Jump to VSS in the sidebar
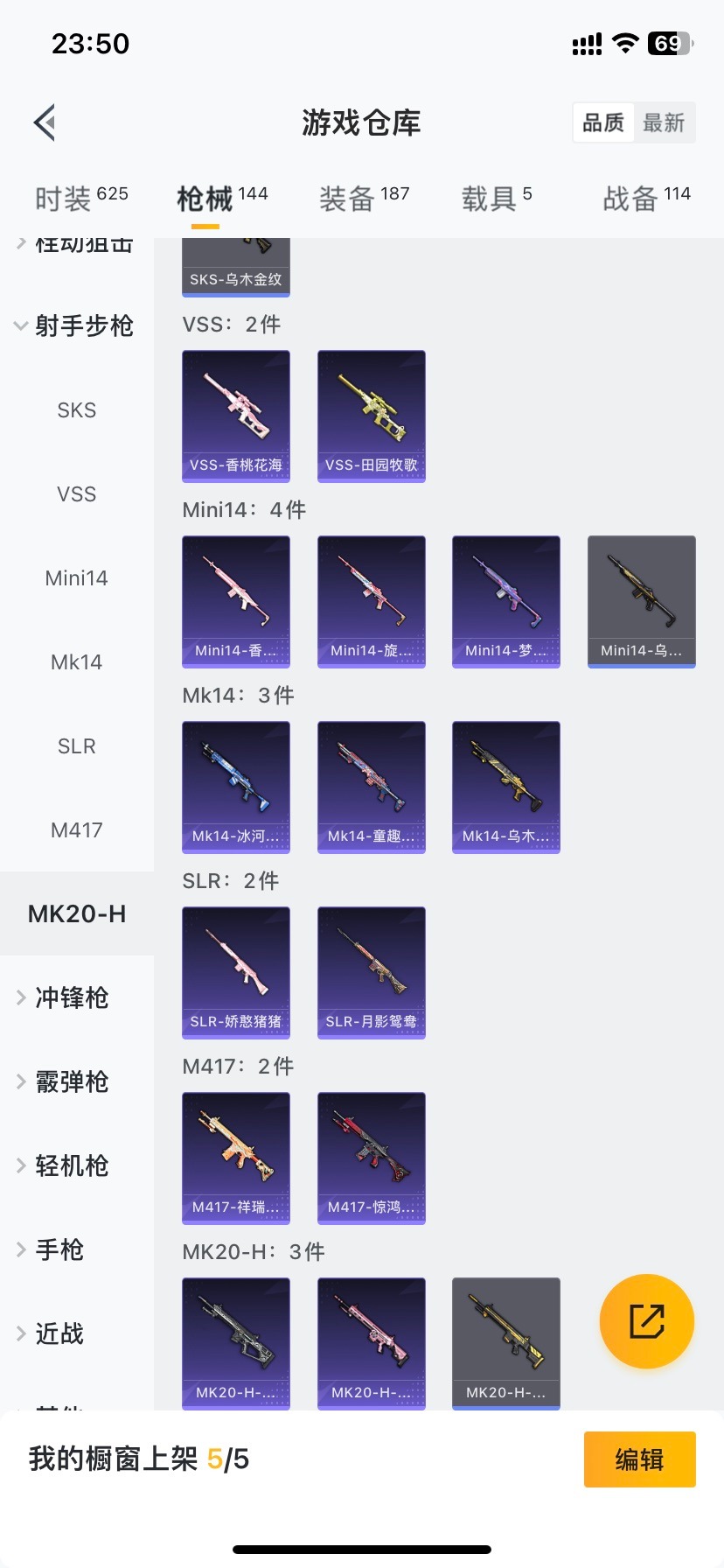Screen dimensions: 724x1568 tap(77, 494)
